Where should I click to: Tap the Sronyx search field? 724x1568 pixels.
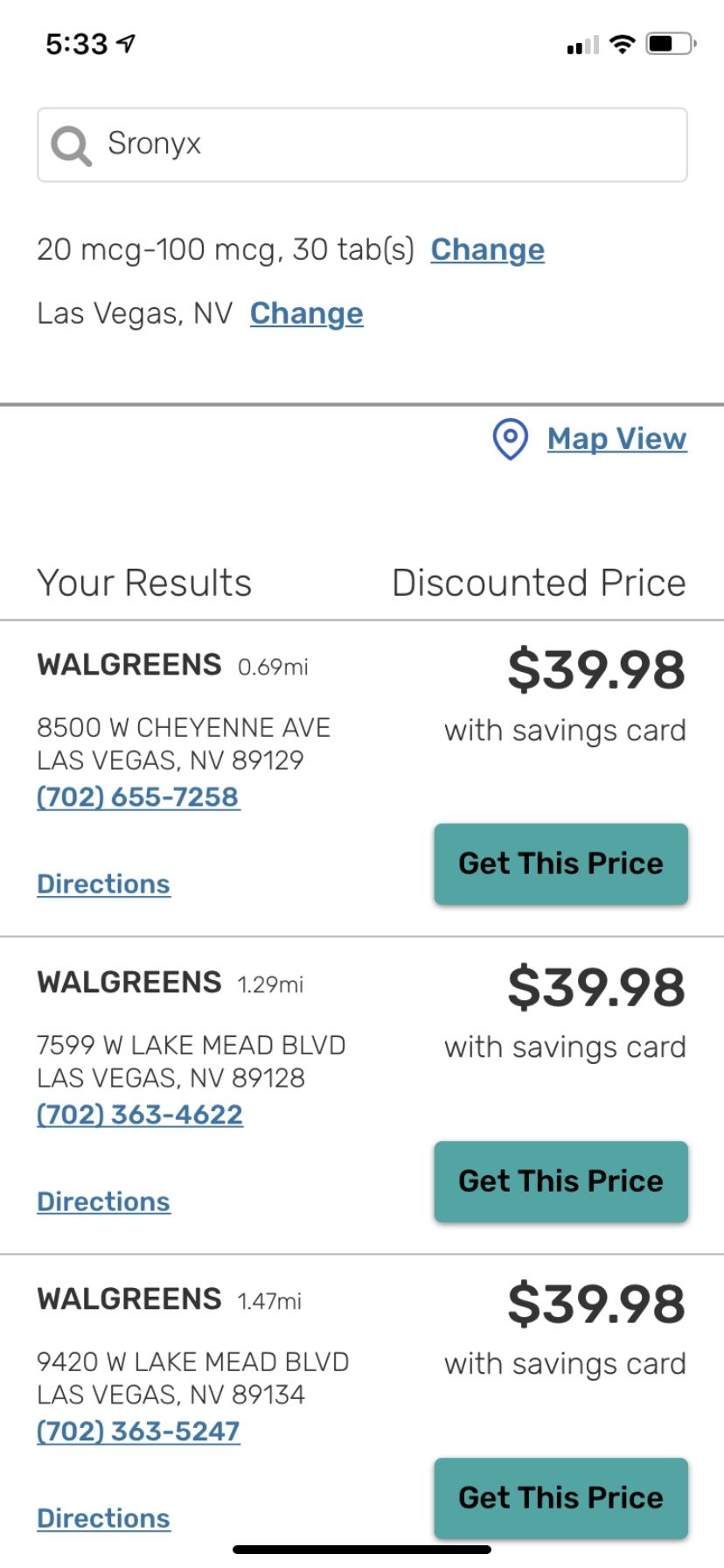coord(362,144)
